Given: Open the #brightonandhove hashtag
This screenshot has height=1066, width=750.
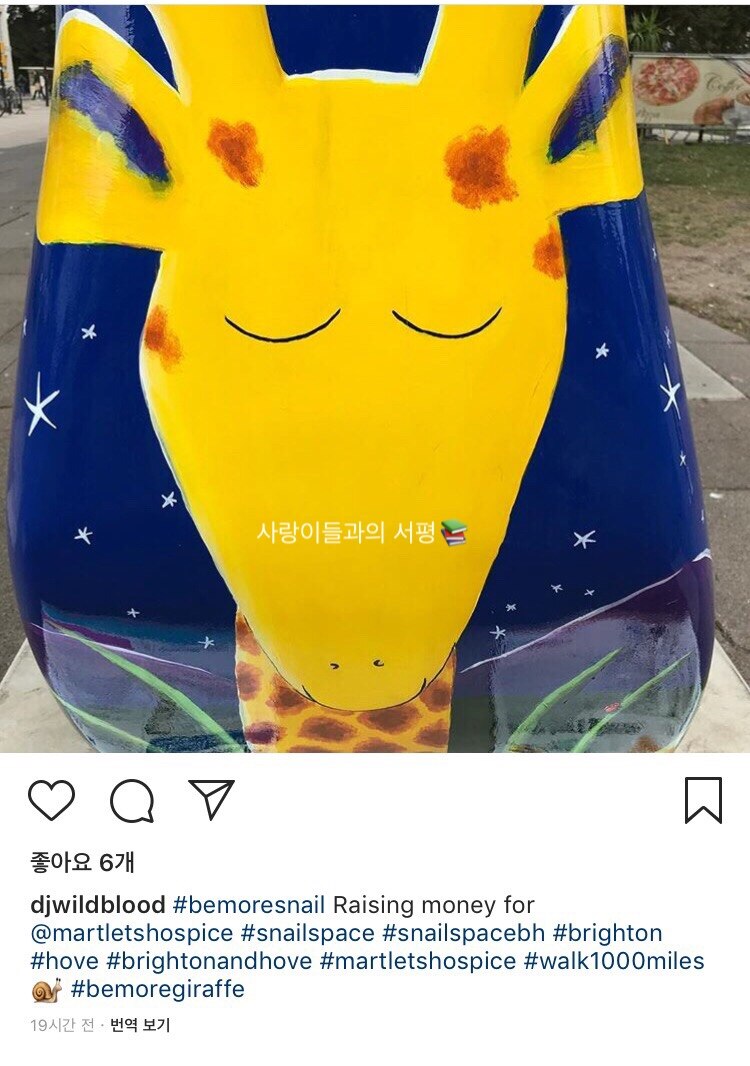Looking at the screenshot, I should click(x=208, y=961).
